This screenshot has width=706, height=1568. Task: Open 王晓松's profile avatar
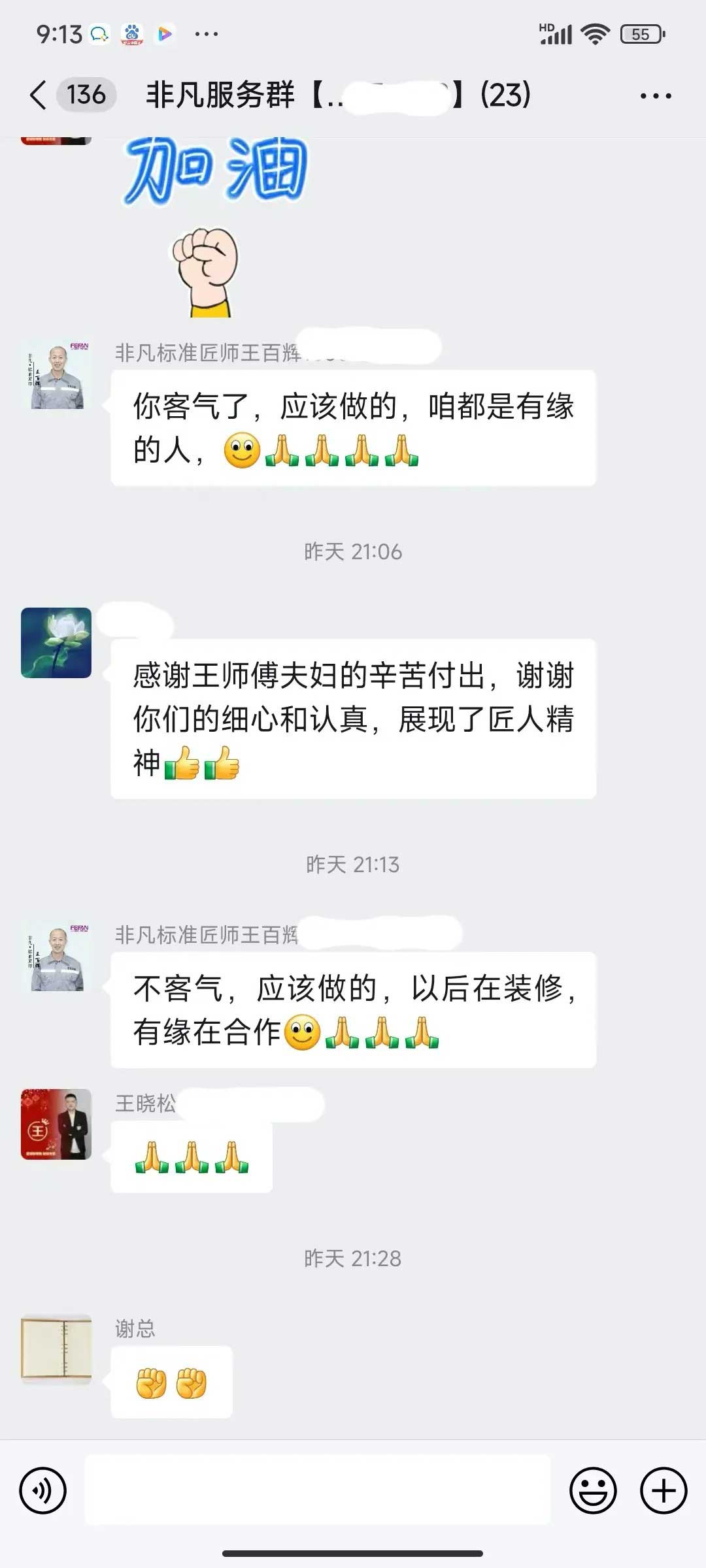coord(56,1124)
